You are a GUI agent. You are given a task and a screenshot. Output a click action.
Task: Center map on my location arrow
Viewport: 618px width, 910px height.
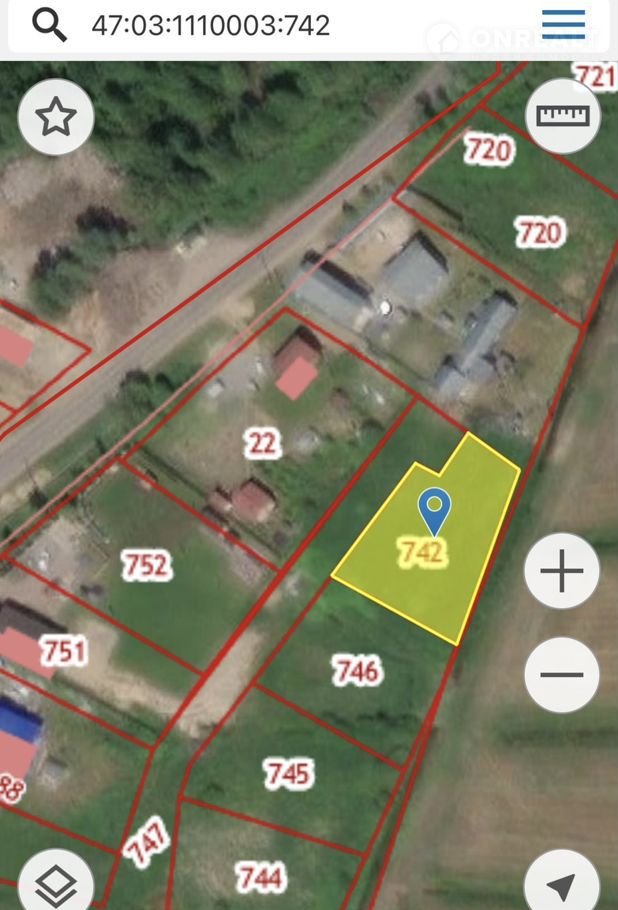[562, 885]
